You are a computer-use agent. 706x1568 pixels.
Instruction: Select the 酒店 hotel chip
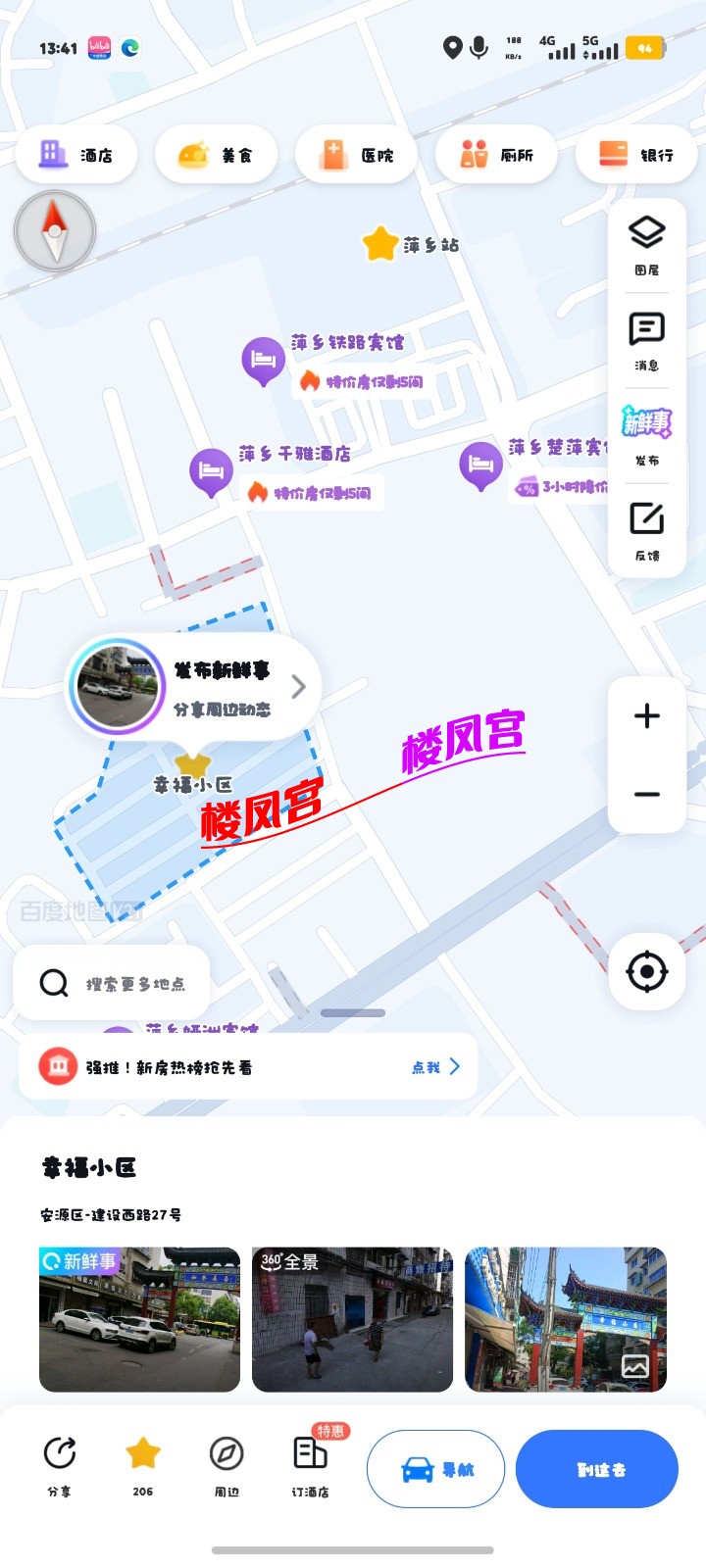(76, 155)
